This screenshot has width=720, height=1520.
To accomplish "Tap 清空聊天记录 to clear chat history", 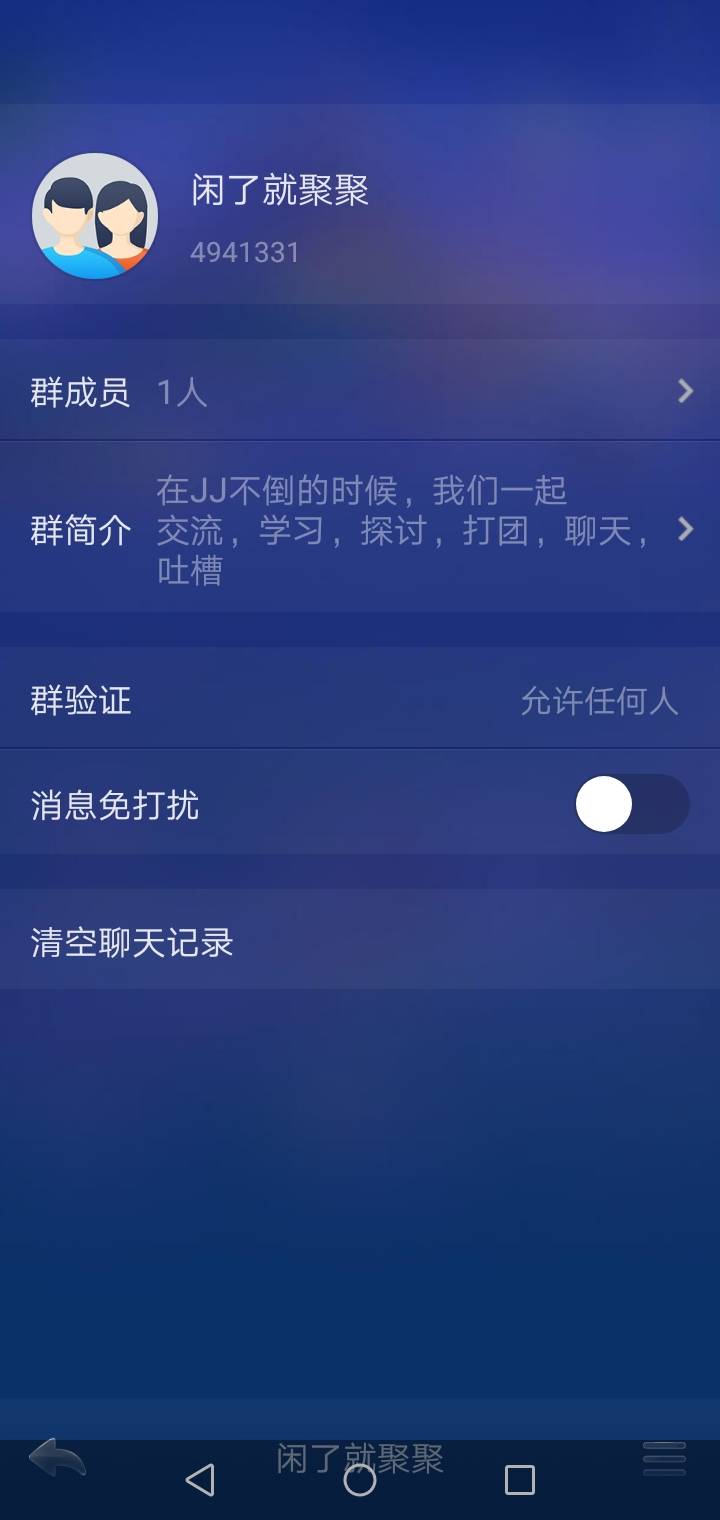I will (130, 943).
